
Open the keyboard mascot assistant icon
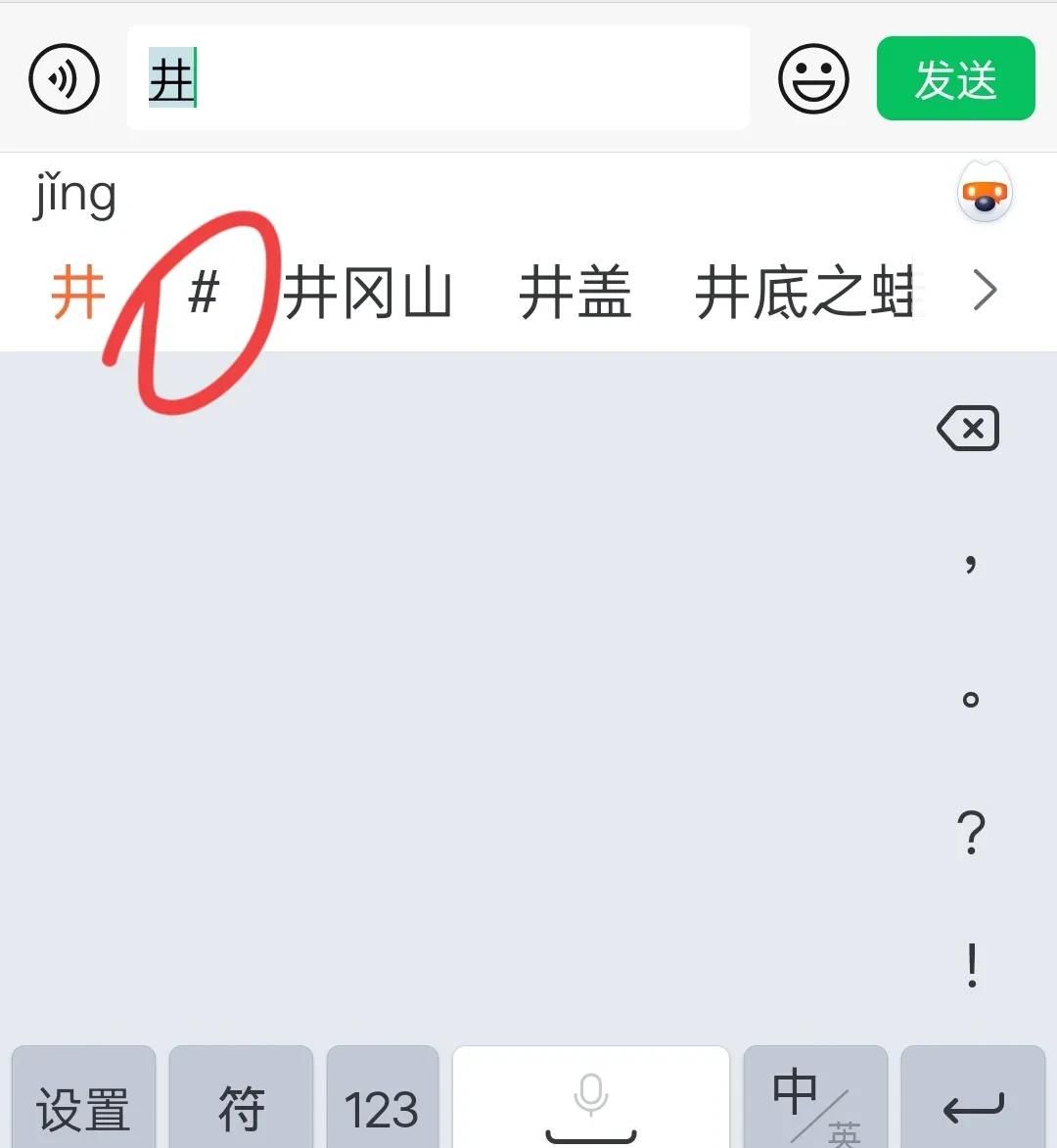[x=985, y=194]
